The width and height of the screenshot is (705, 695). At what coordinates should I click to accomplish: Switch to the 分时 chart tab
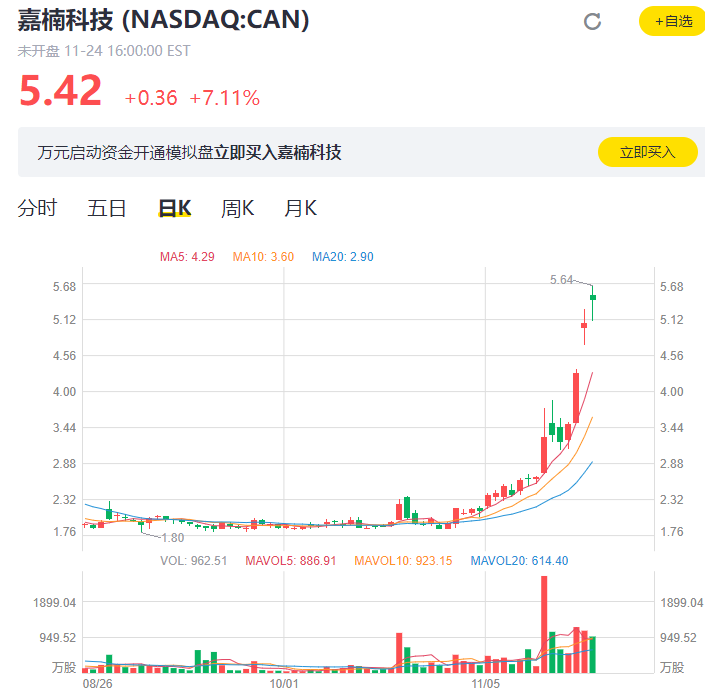38,208
